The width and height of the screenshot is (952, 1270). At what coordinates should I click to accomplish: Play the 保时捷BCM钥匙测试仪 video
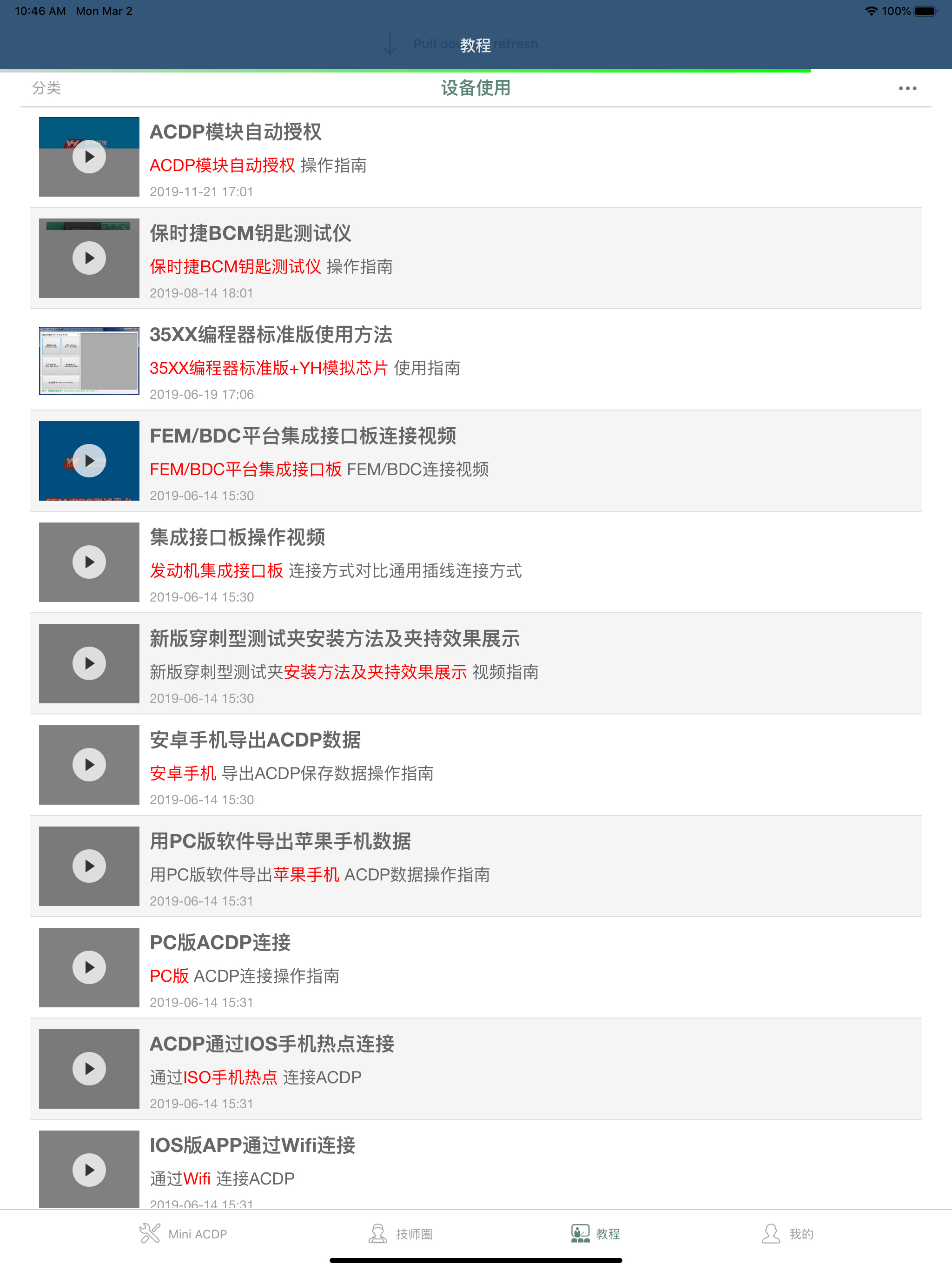[88, 258]
